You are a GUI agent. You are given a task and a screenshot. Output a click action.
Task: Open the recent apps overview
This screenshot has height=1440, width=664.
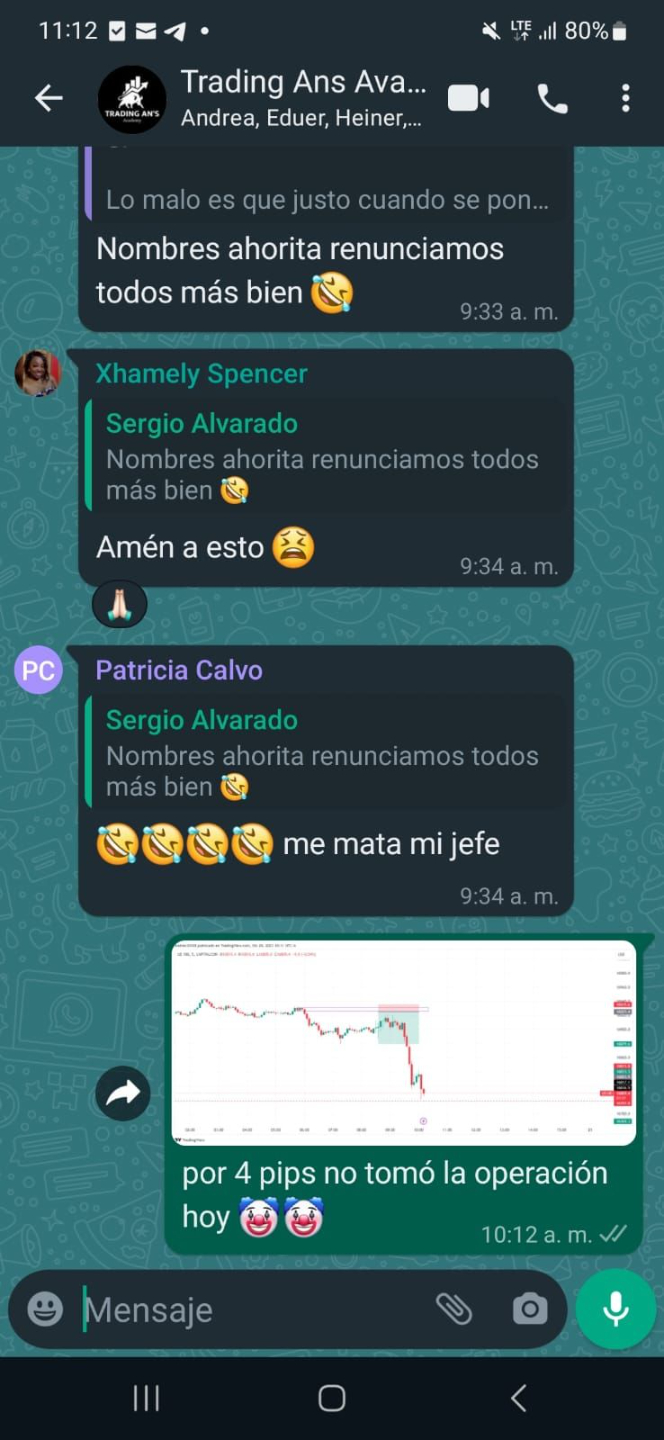tap(146, 1398)
